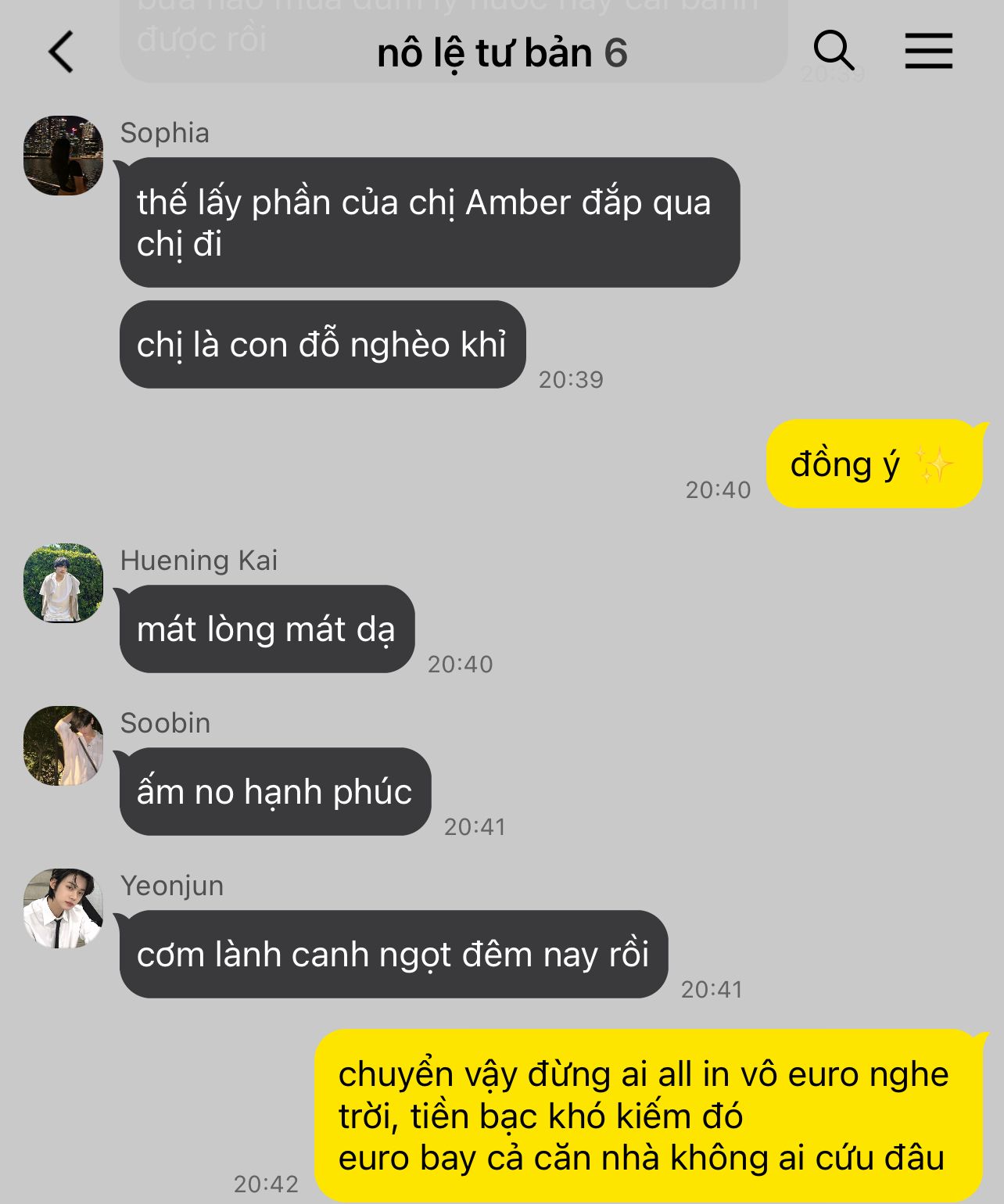The width and height of the screenshot is (1004, 1204).
Task: Open Soobin's profile avatar
Action: (63, 746)
